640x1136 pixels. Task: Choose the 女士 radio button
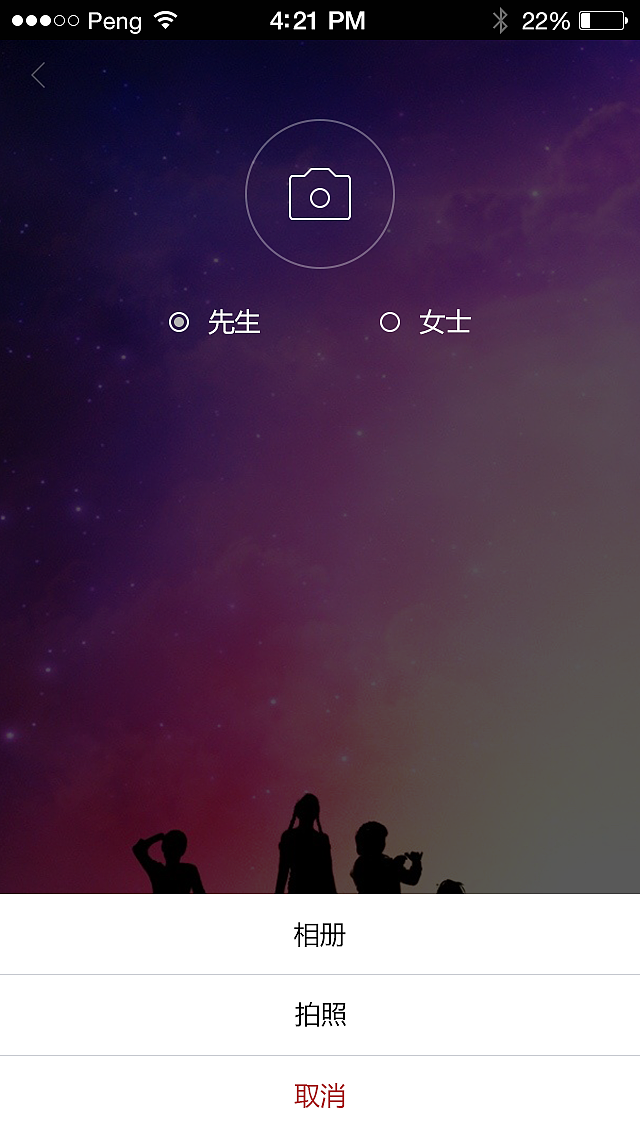390,322
